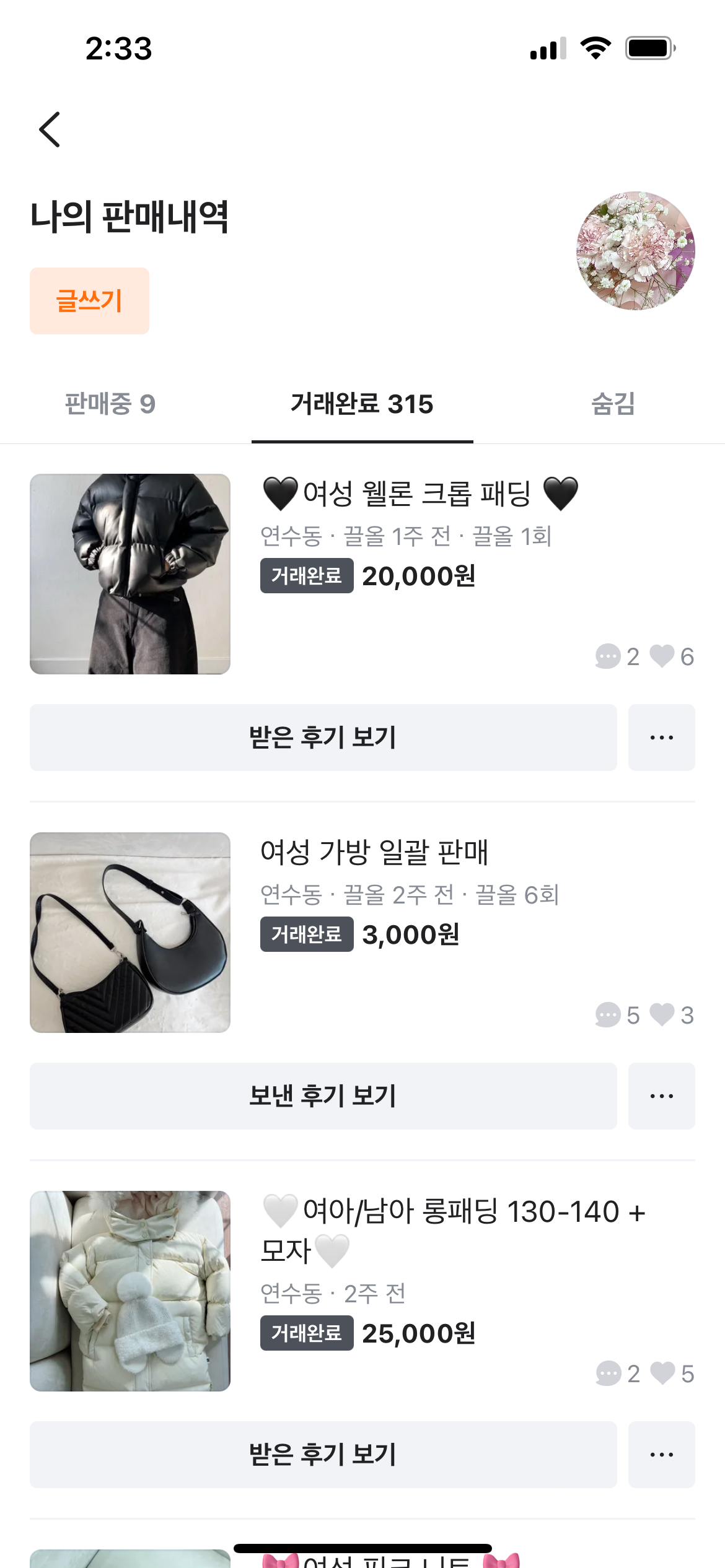Tap 보낸 후기 보기 for the bag listing
The image size is (725, 1568).
(x=323, y=1096)
